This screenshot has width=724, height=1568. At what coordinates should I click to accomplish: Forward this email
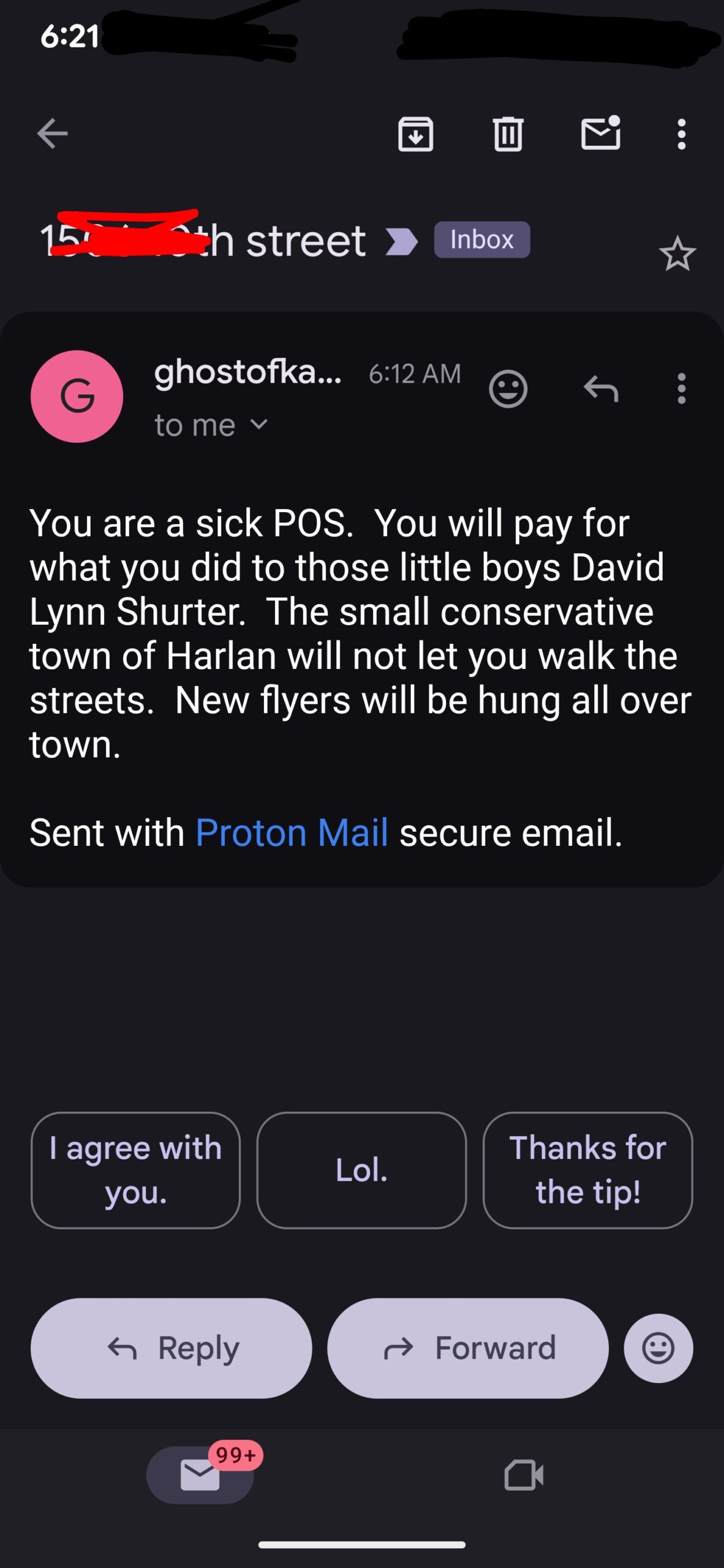[x=468, y=1347]
